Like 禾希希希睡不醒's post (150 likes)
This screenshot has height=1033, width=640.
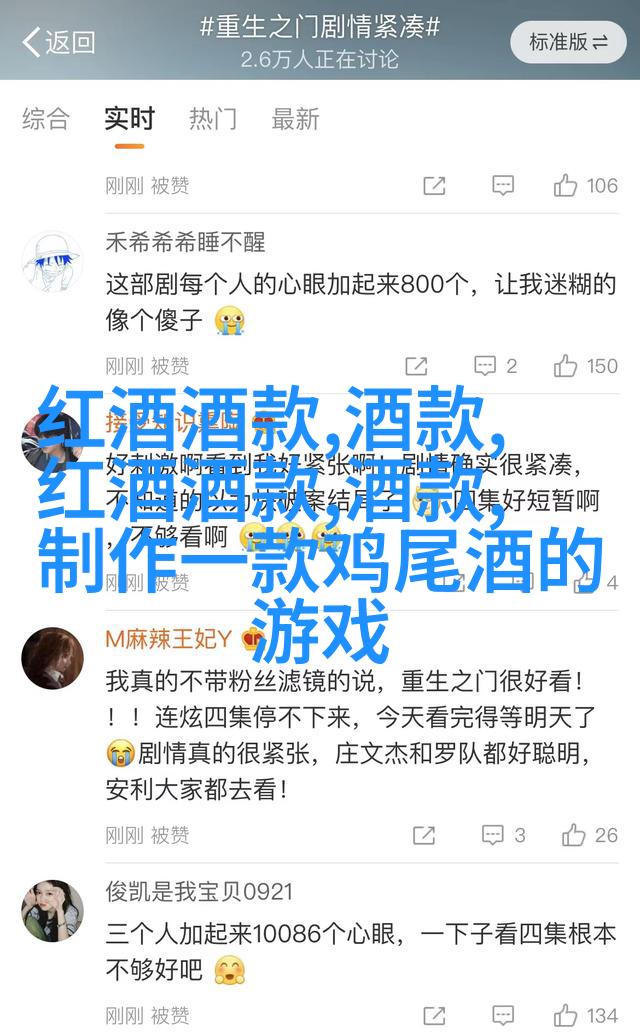point(586,366)
